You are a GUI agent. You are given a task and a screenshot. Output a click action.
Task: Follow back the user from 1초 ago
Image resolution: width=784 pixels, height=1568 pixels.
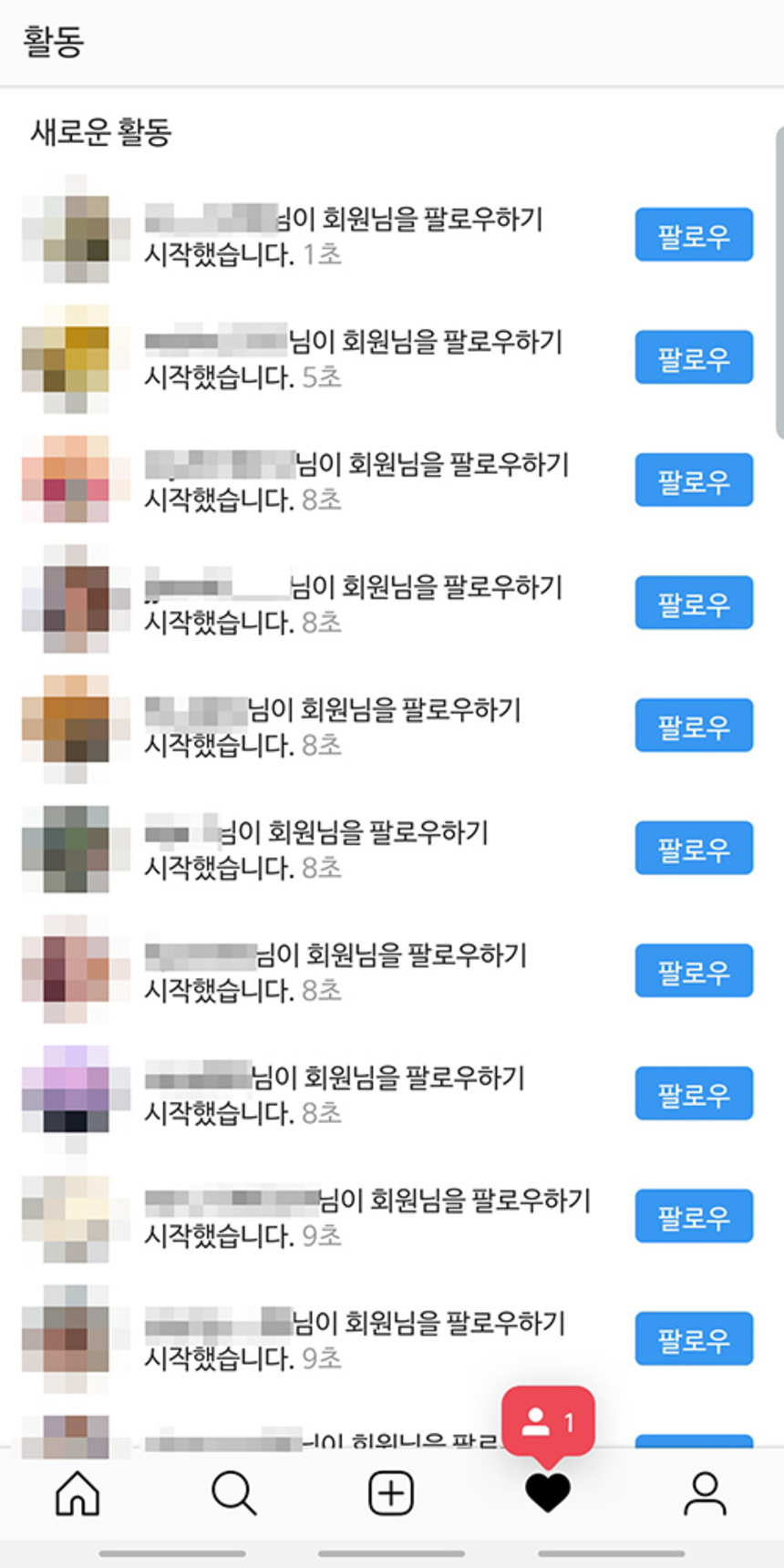pyautogui.click(x=694, y=234)
